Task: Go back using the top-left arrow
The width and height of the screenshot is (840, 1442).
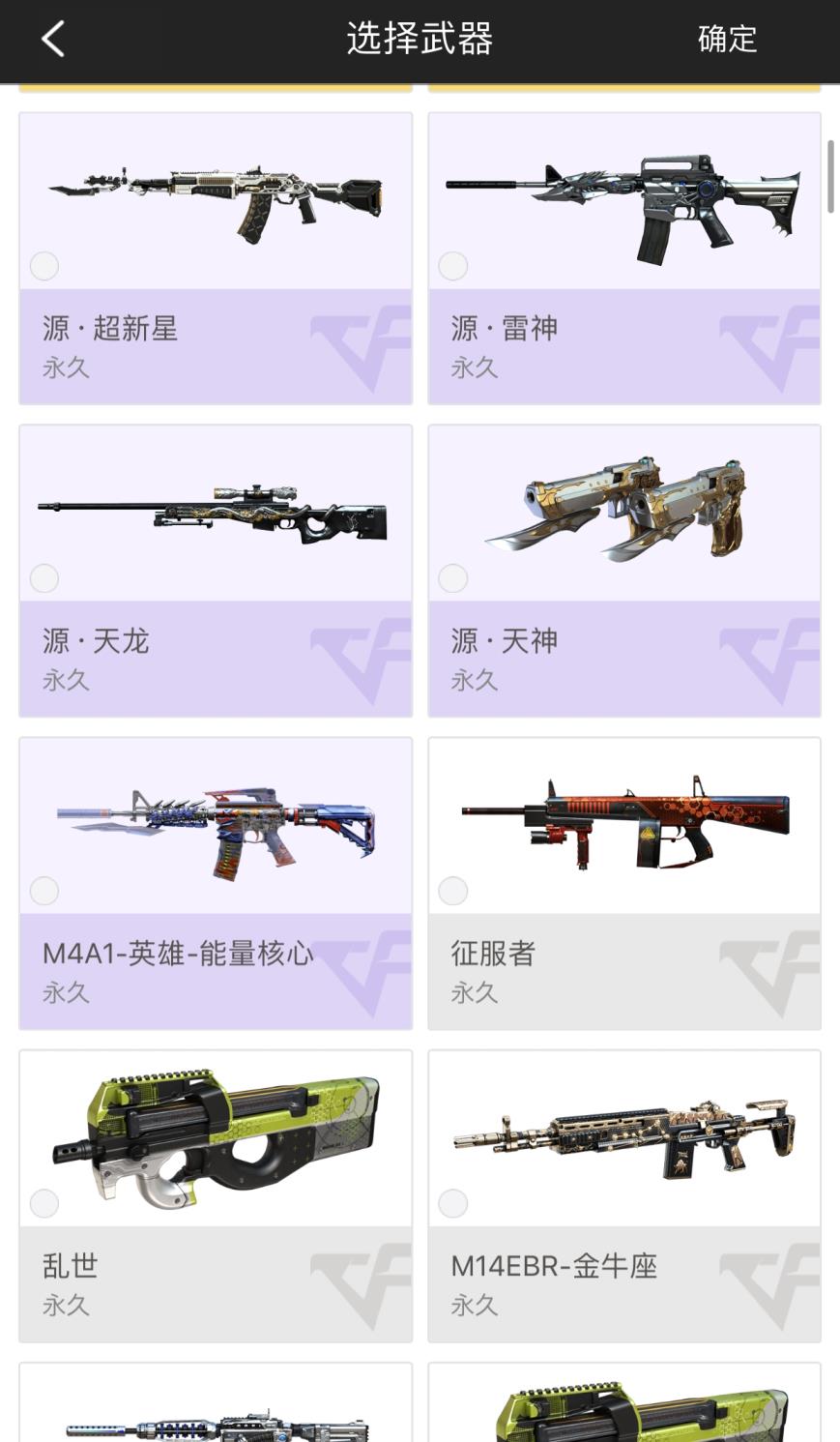Action: click(53, 40)
